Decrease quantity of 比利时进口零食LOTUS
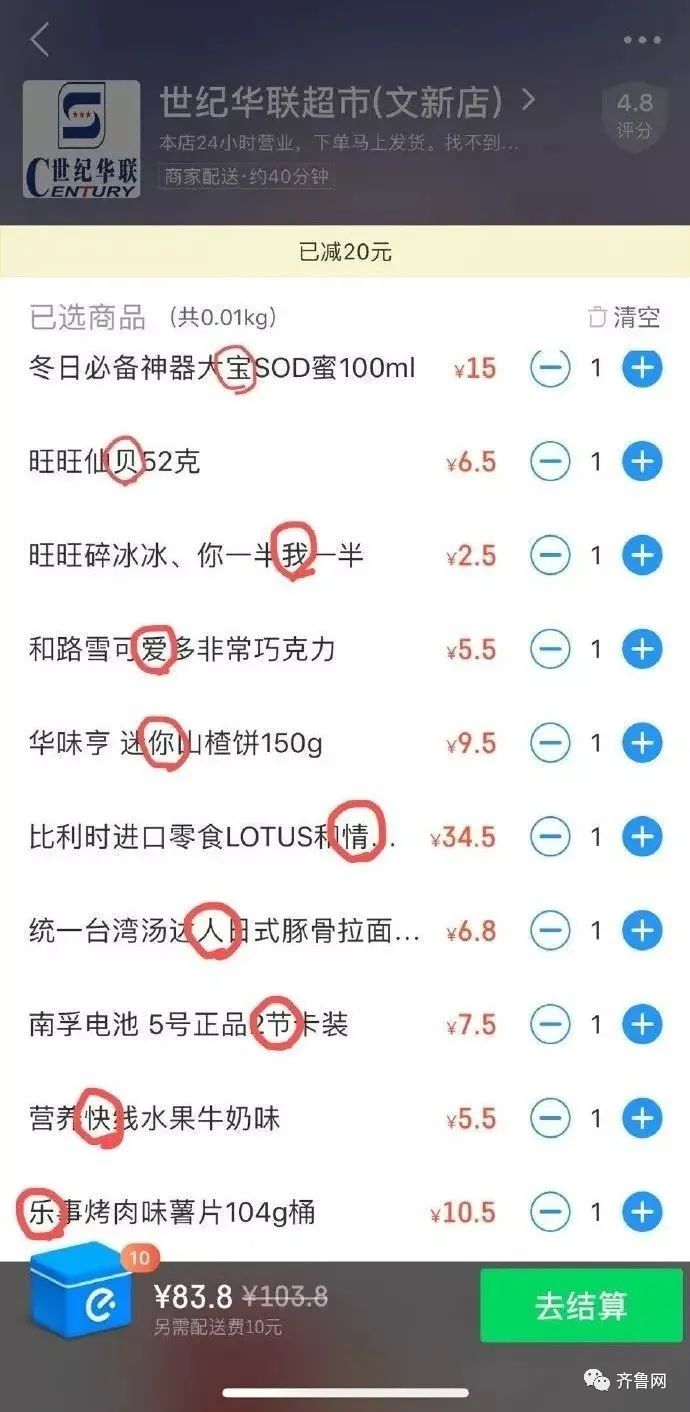Screen dimensions: 690x1412 tap(550, 837)
